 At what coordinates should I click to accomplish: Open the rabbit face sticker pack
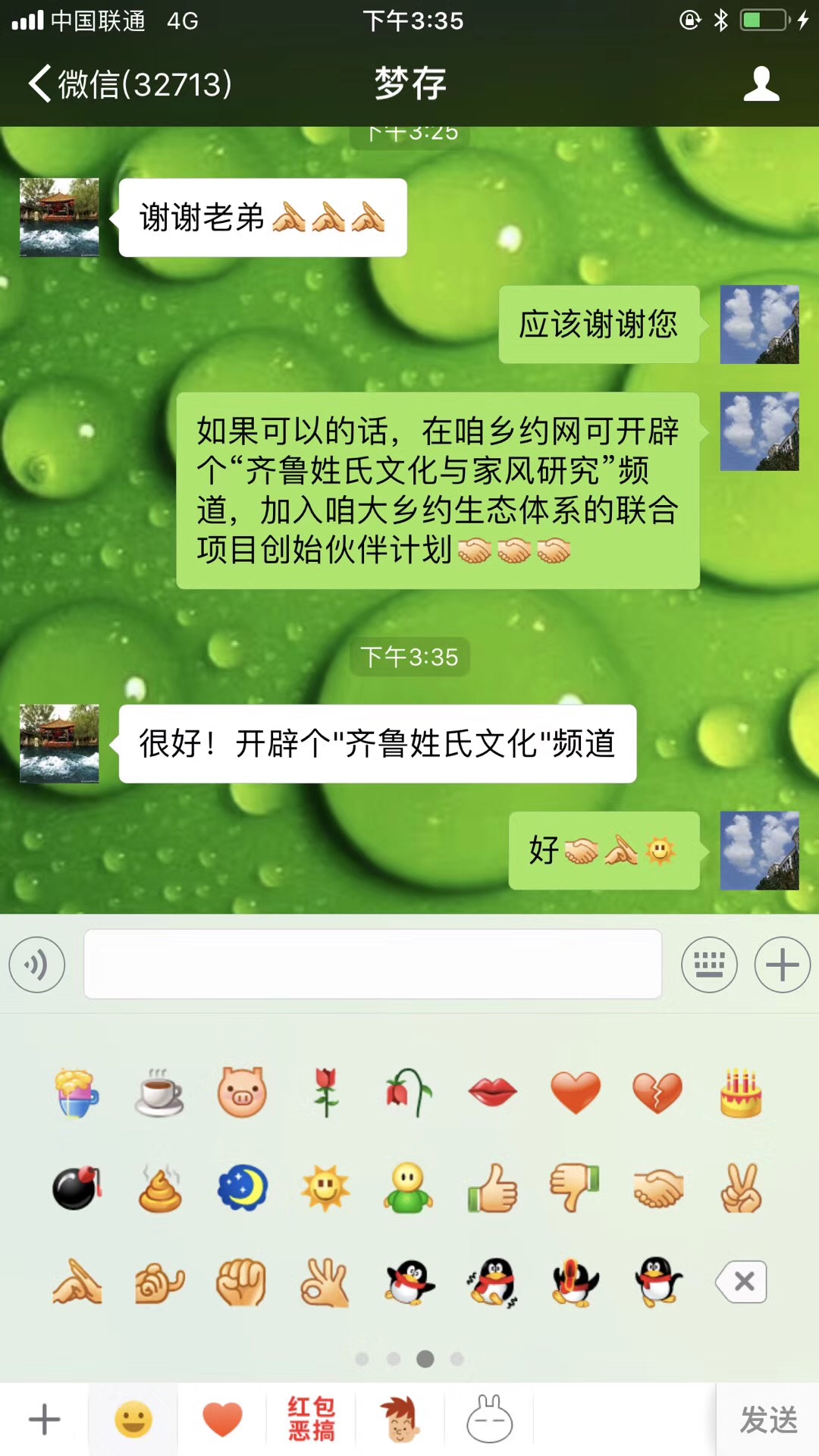tap(489, 1420)
